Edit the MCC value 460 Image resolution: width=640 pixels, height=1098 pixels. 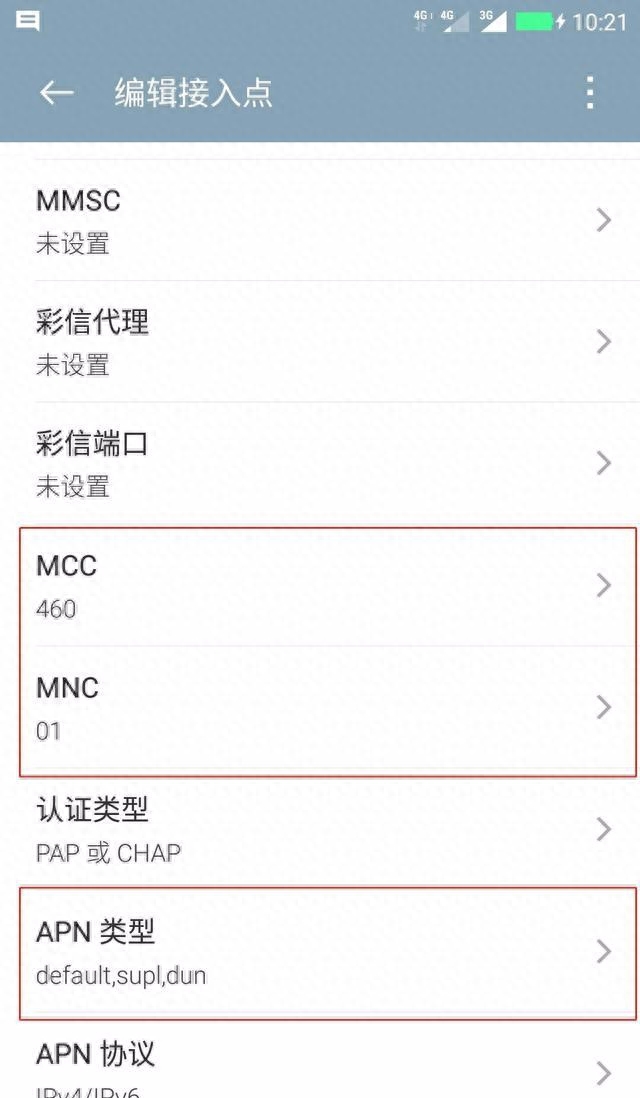coord(320,586)
